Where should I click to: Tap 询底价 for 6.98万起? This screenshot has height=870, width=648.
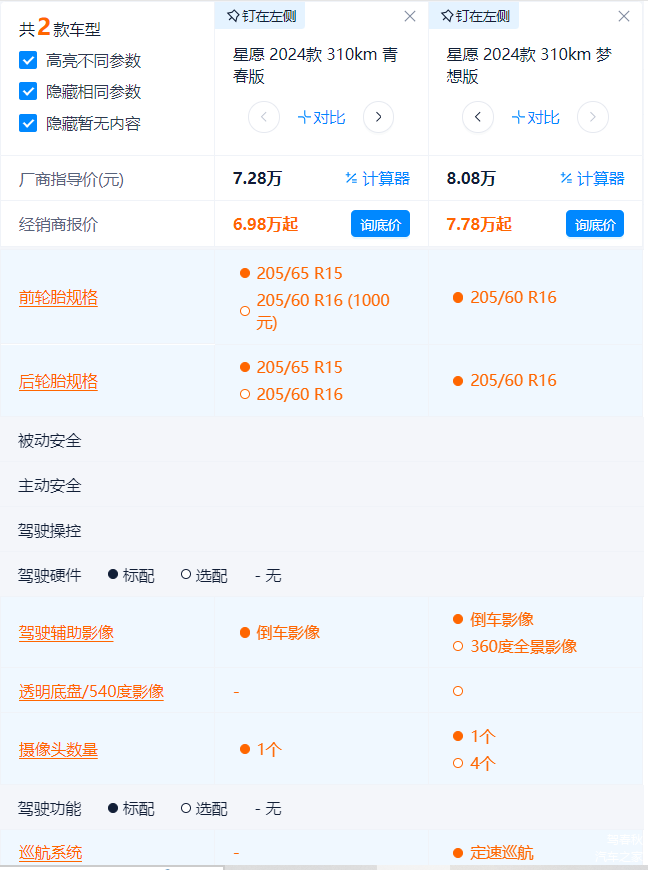(380, 224)
